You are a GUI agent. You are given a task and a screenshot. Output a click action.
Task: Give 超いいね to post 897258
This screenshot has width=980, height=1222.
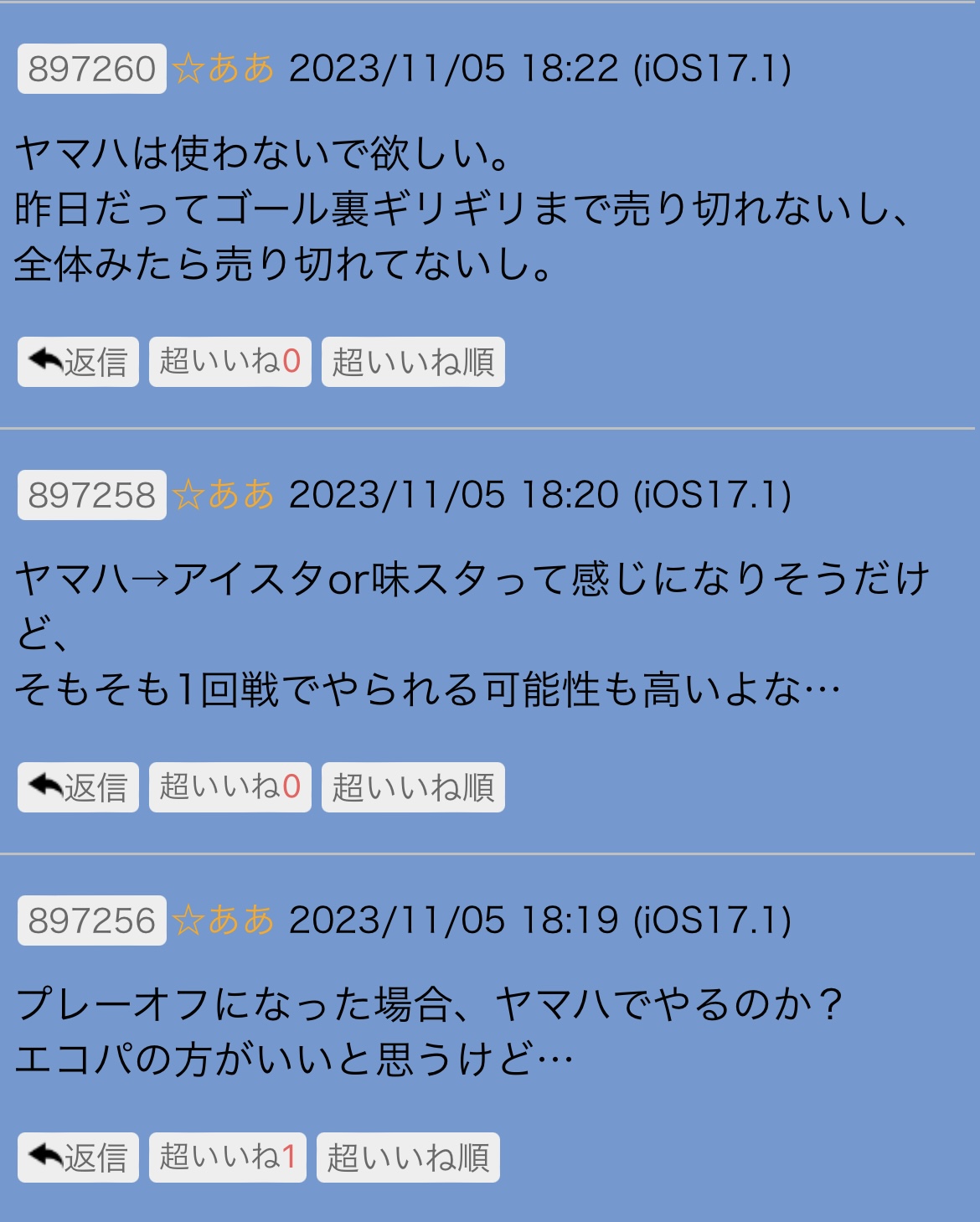(x=230, y=787)
